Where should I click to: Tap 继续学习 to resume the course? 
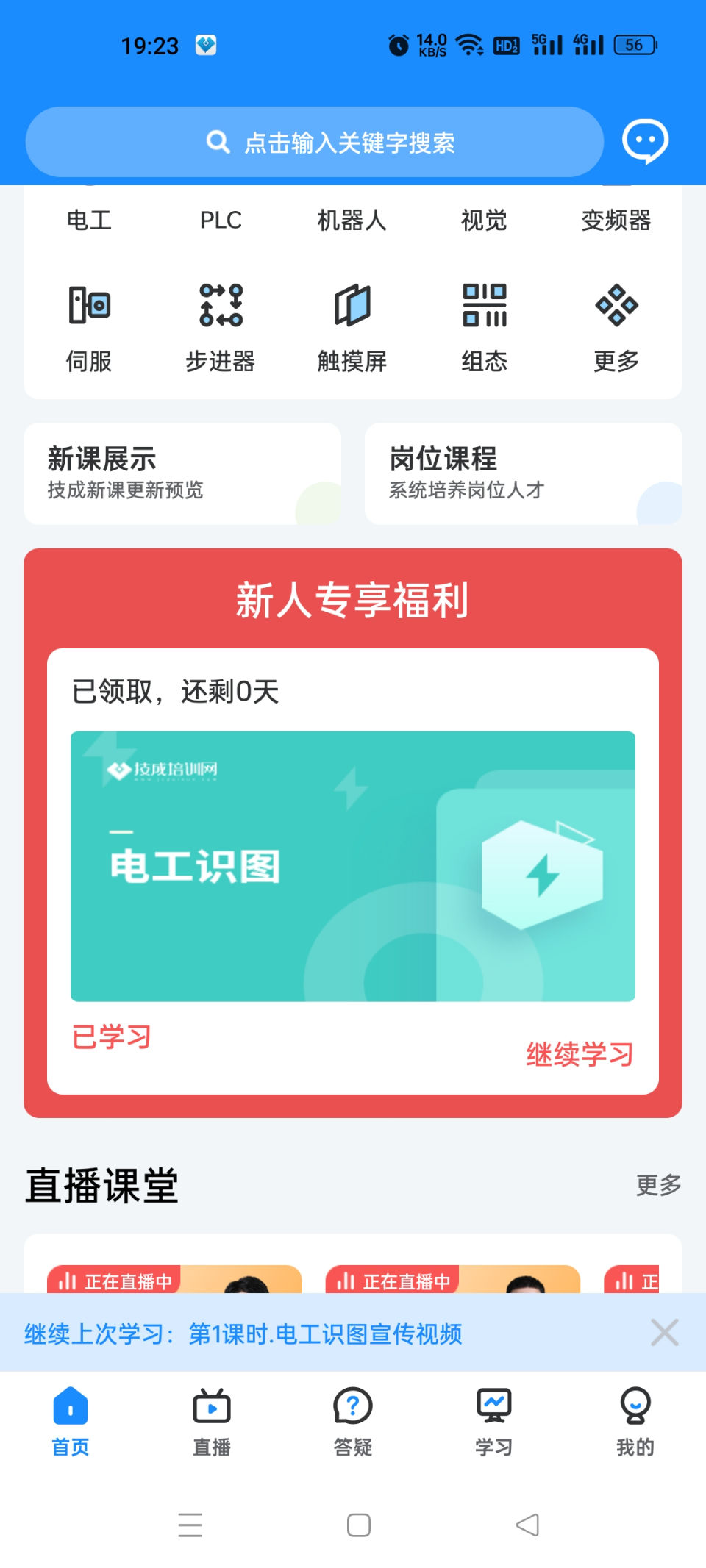pyautogui.click(x=580, y=1054)
